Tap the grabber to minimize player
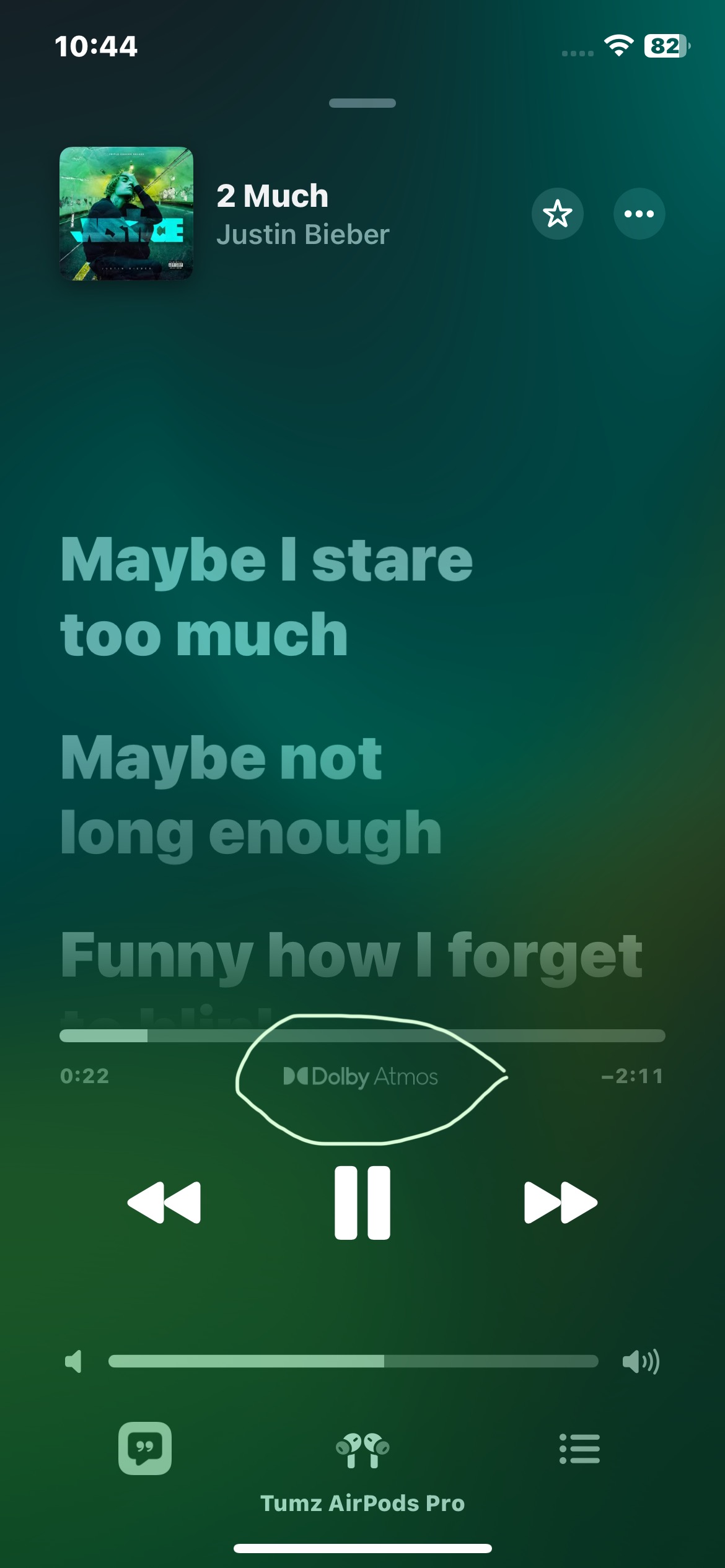Screen dimensions: 725x1568 click(362, 103)
